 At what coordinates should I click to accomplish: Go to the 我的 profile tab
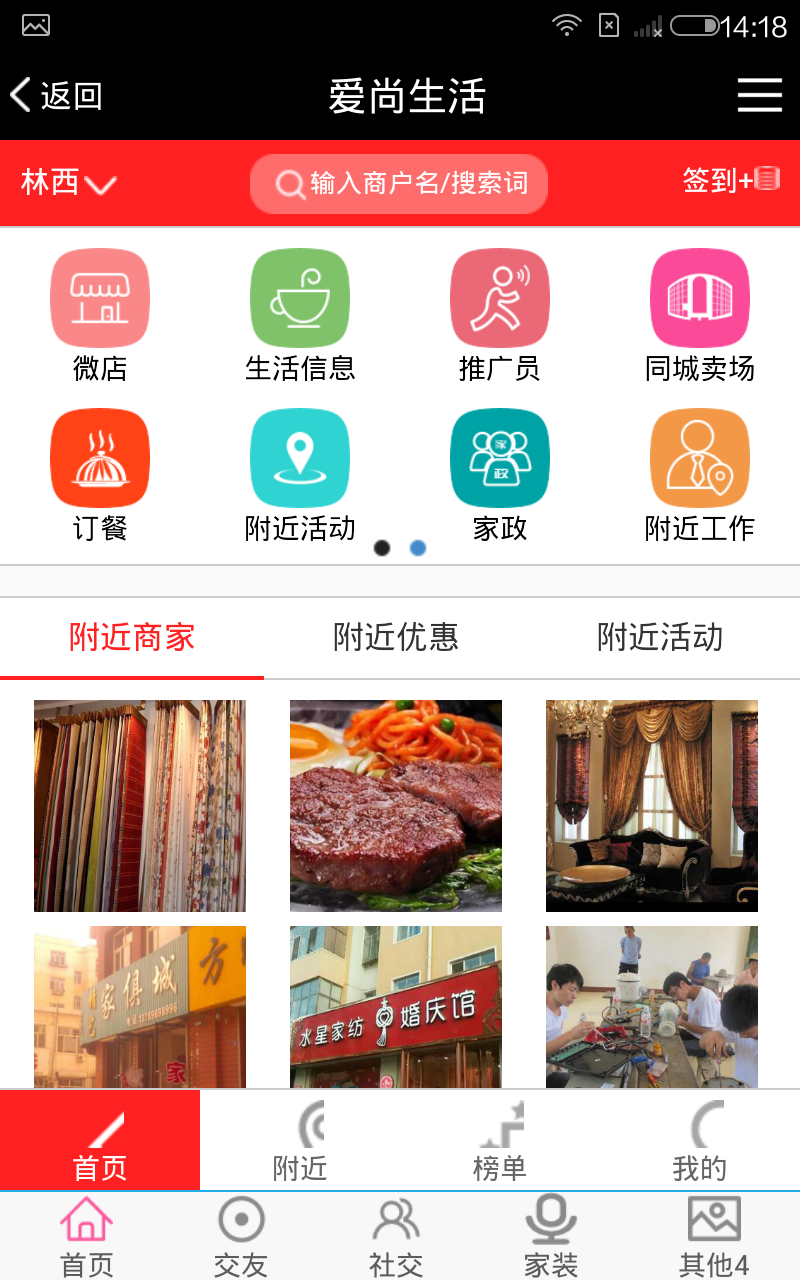700,1142
